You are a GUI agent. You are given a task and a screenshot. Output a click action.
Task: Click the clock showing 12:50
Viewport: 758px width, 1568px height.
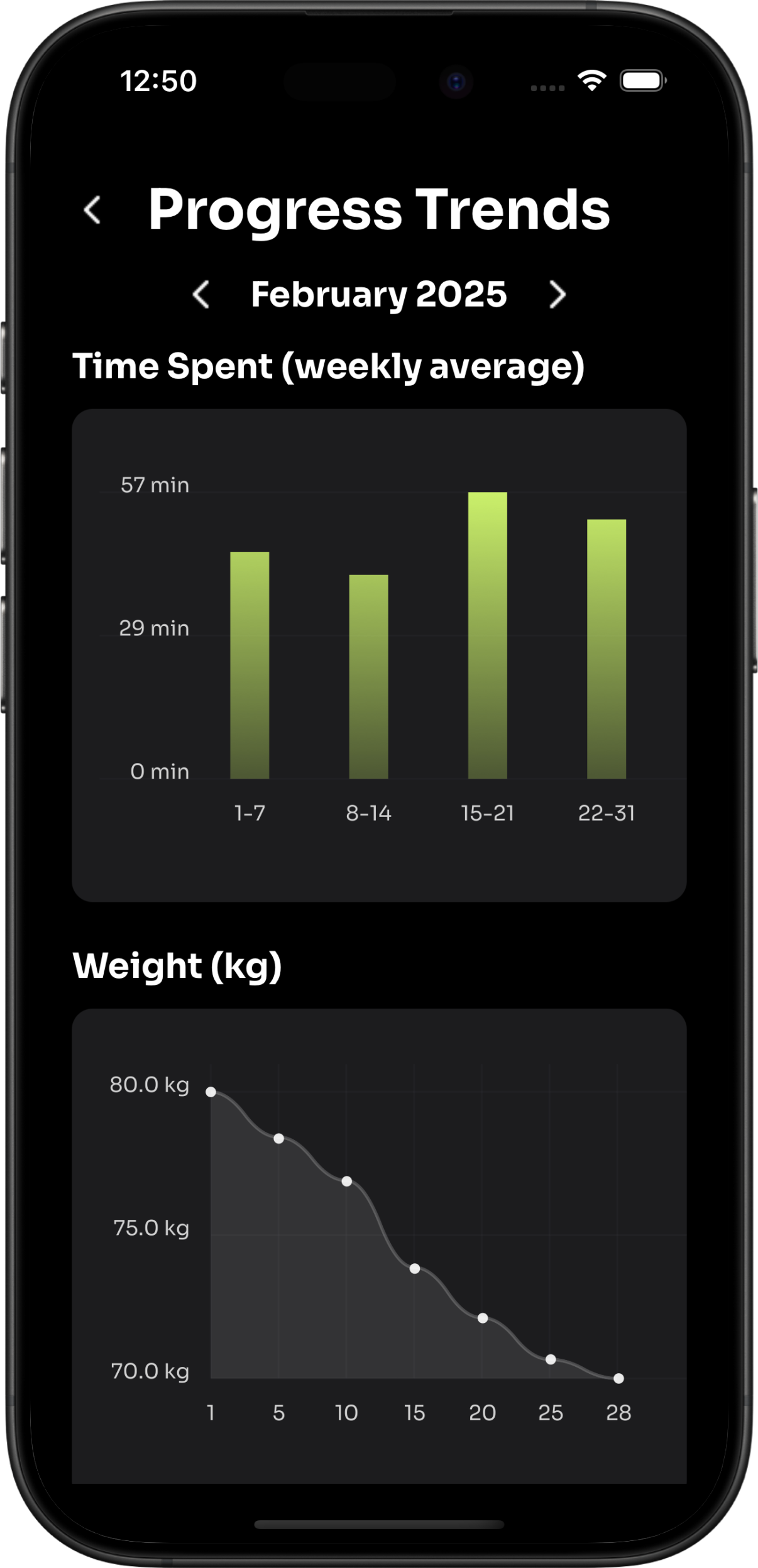[158, 80]
